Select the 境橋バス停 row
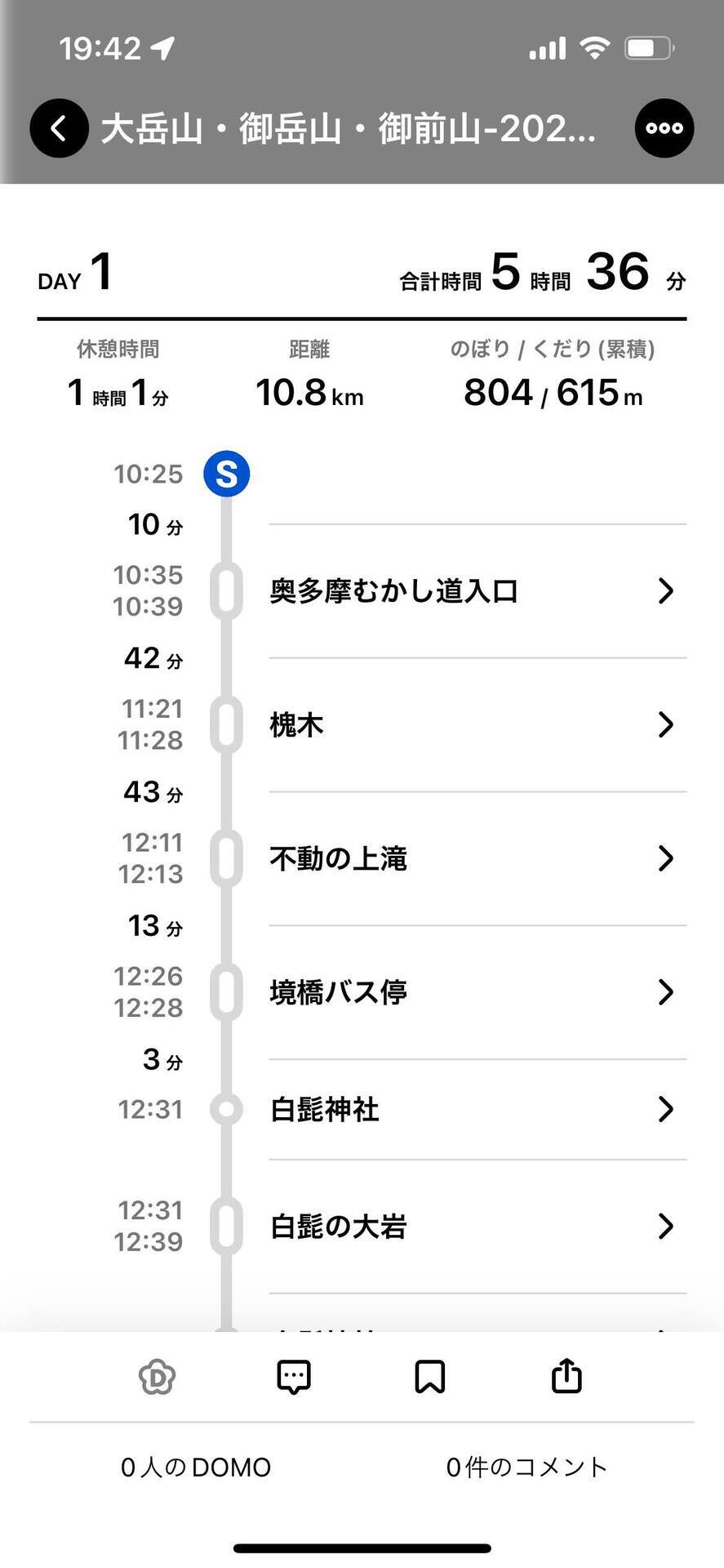Screen dimensions: 724x1568 (477, 992)
